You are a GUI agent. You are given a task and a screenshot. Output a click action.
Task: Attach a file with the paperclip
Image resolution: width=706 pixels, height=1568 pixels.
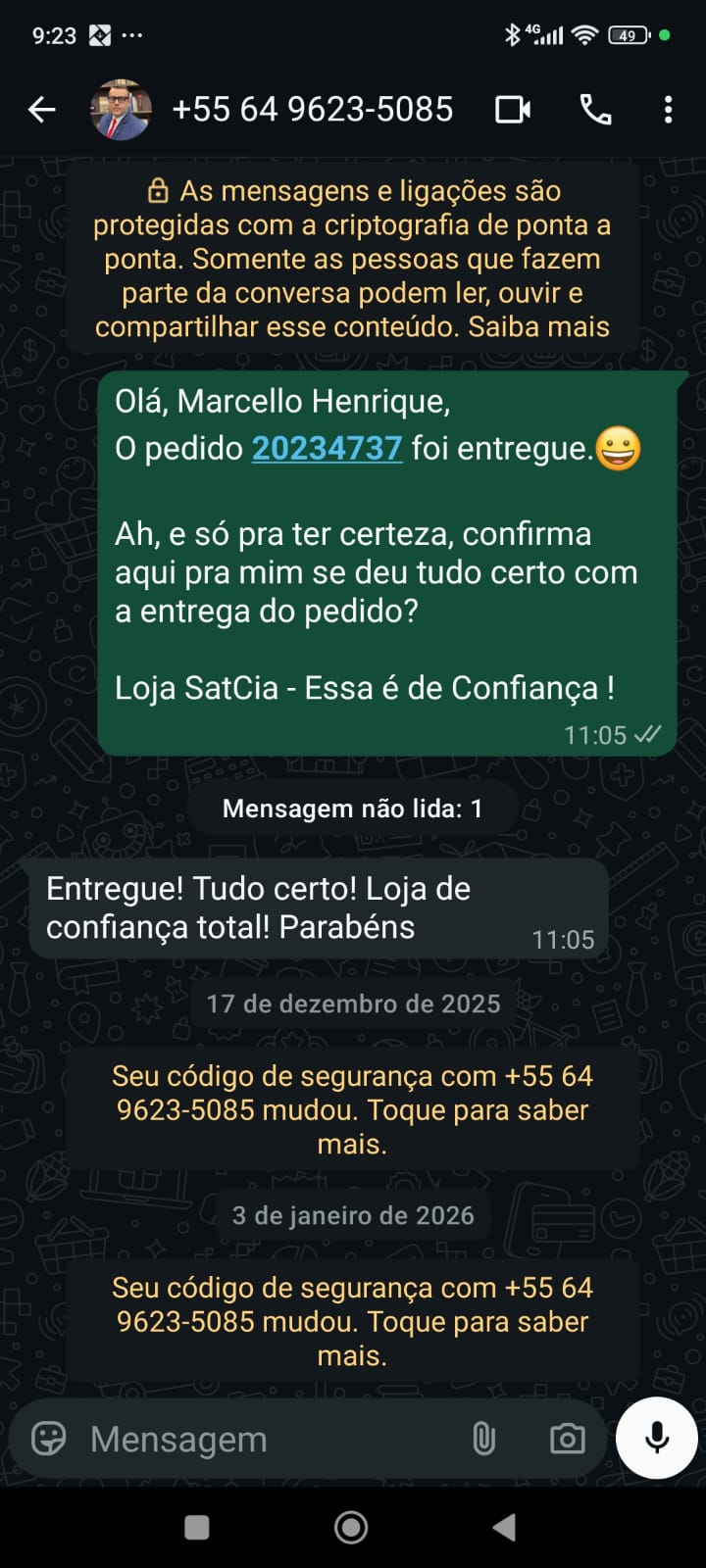coord(483,1439)
